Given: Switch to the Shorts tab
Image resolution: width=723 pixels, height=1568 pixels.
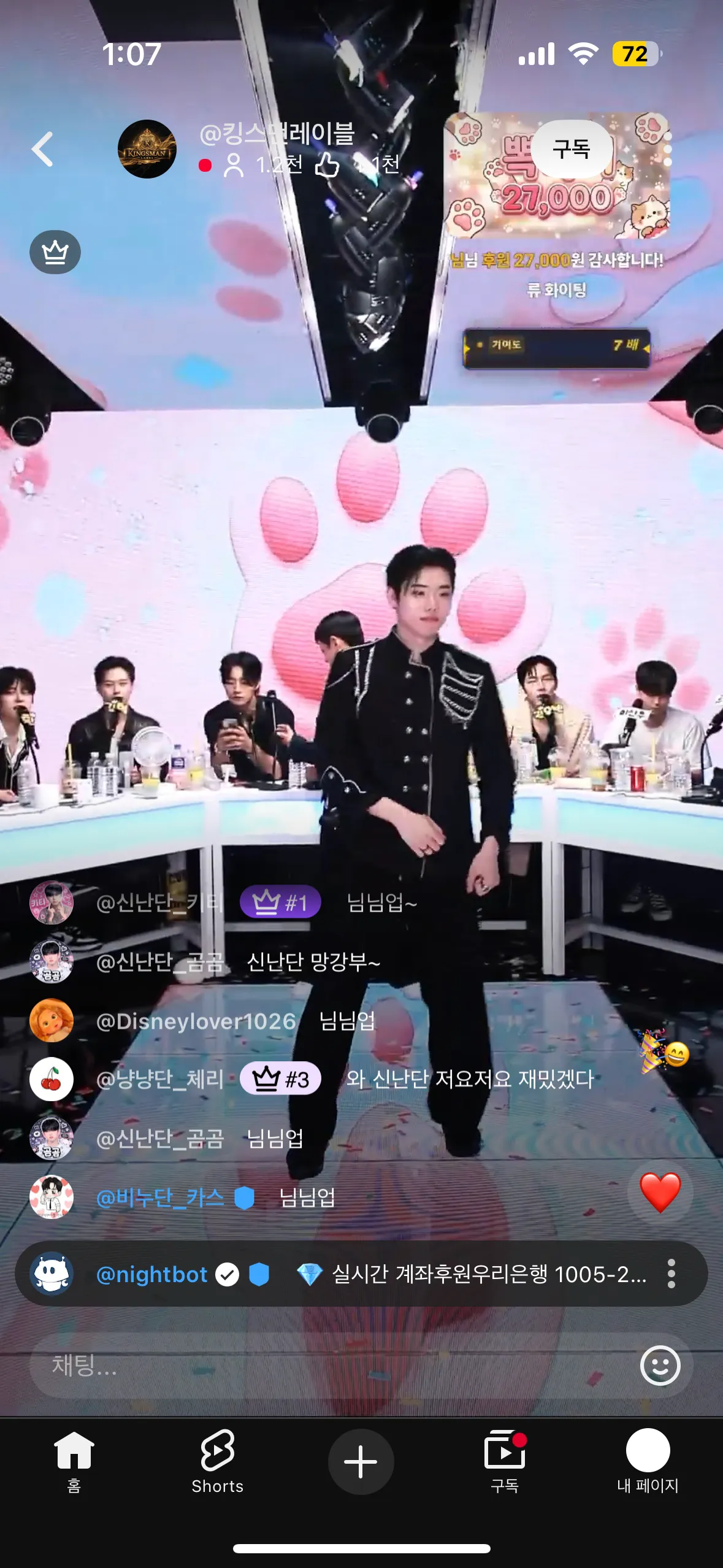Looking at the screenshot, I should click(x=218, y=1462).
